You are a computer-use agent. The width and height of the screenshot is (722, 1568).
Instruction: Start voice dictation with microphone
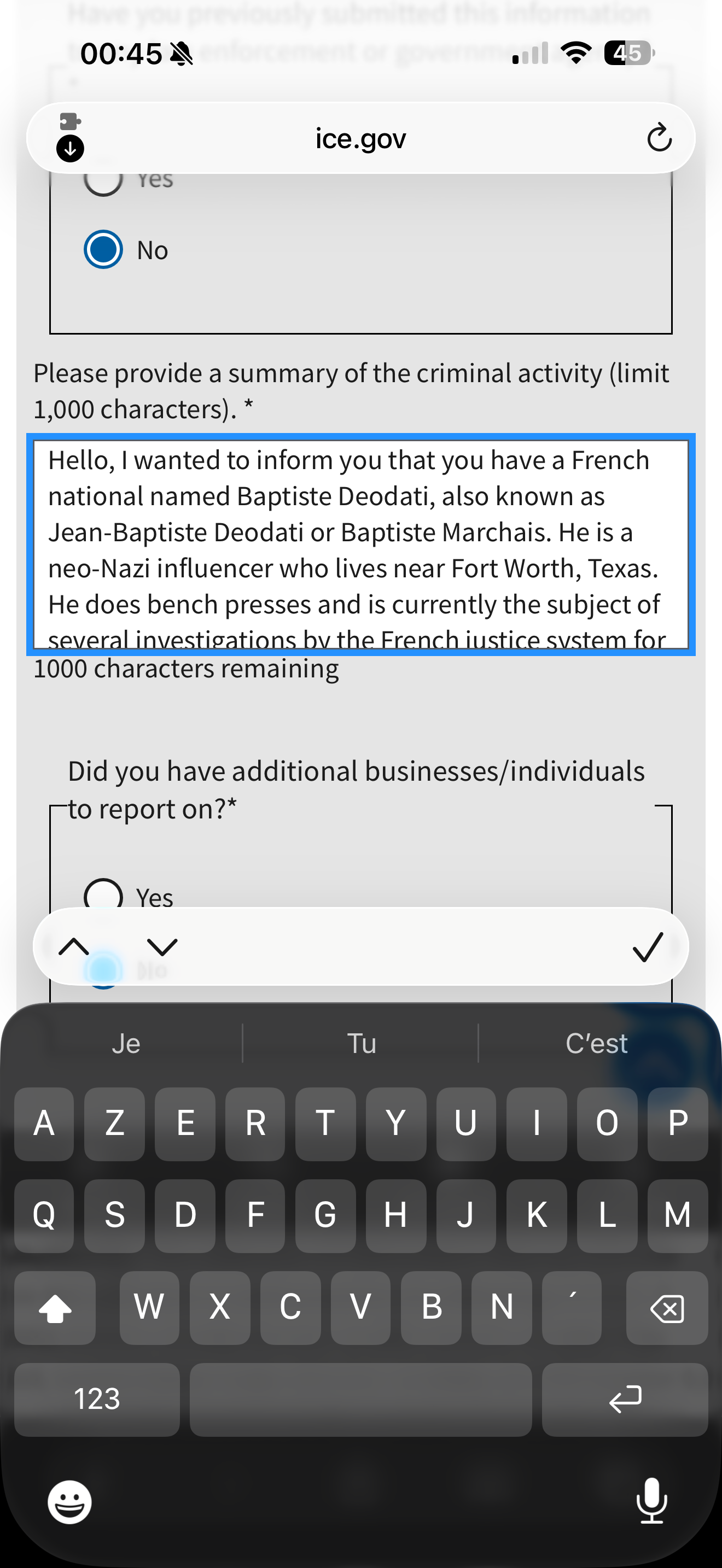[x=651, y=1501]
